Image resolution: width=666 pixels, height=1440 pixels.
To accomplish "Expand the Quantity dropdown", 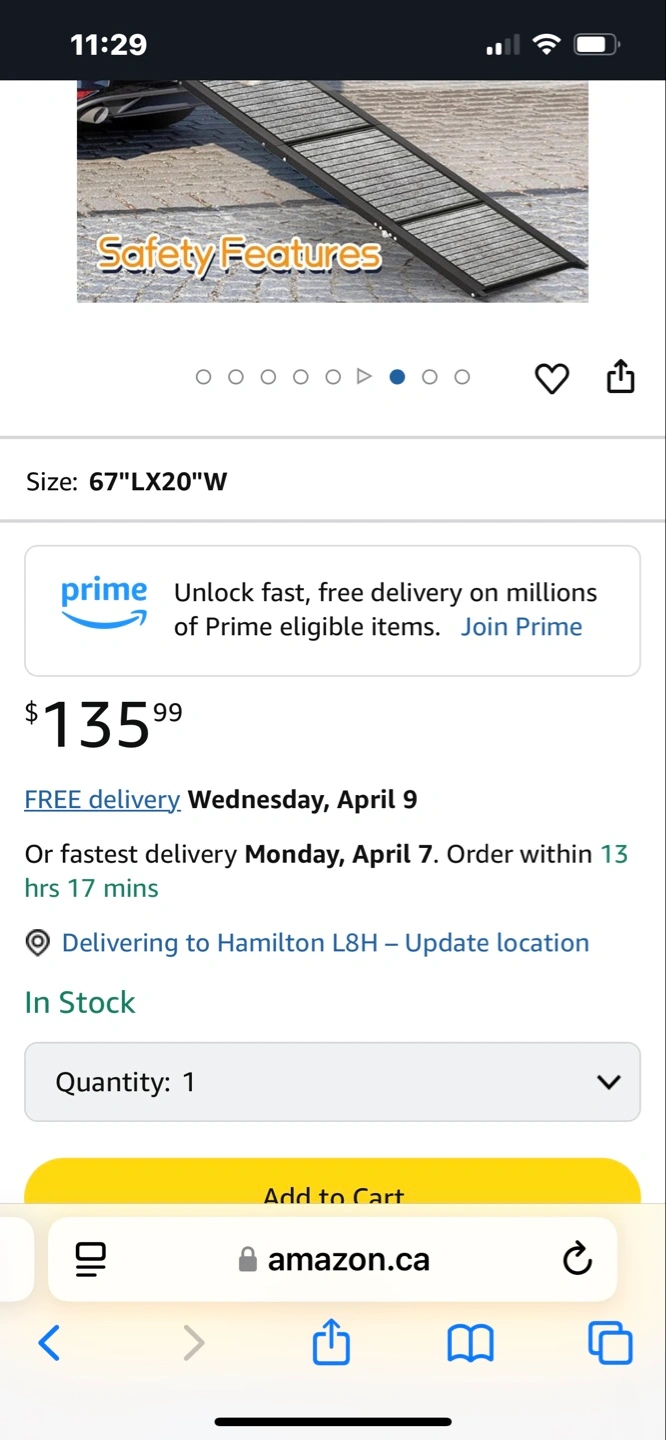I will tap(332, 1082).
